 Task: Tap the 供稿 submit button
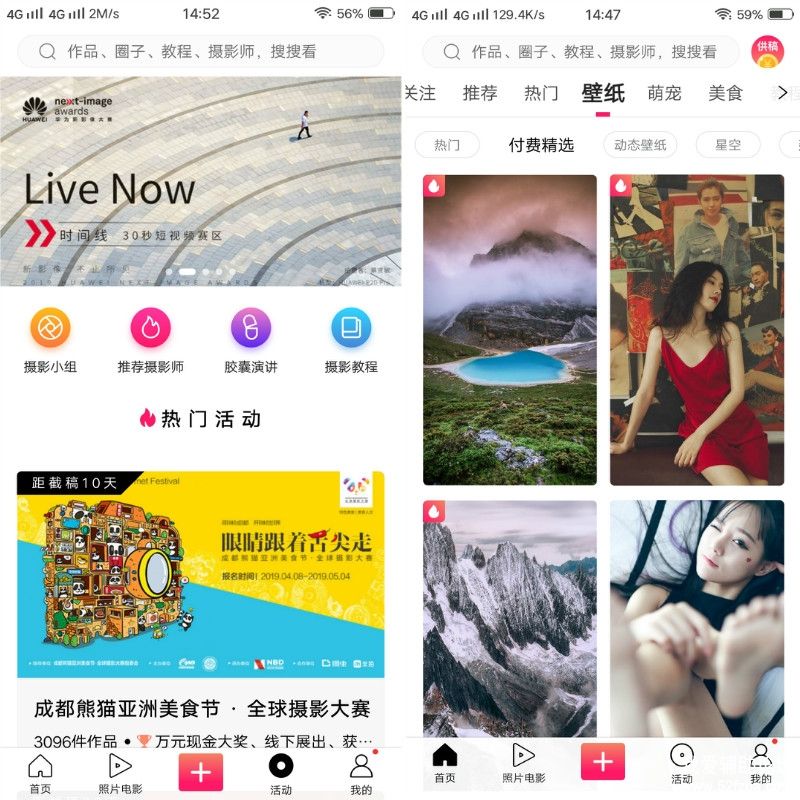[767, 52]
